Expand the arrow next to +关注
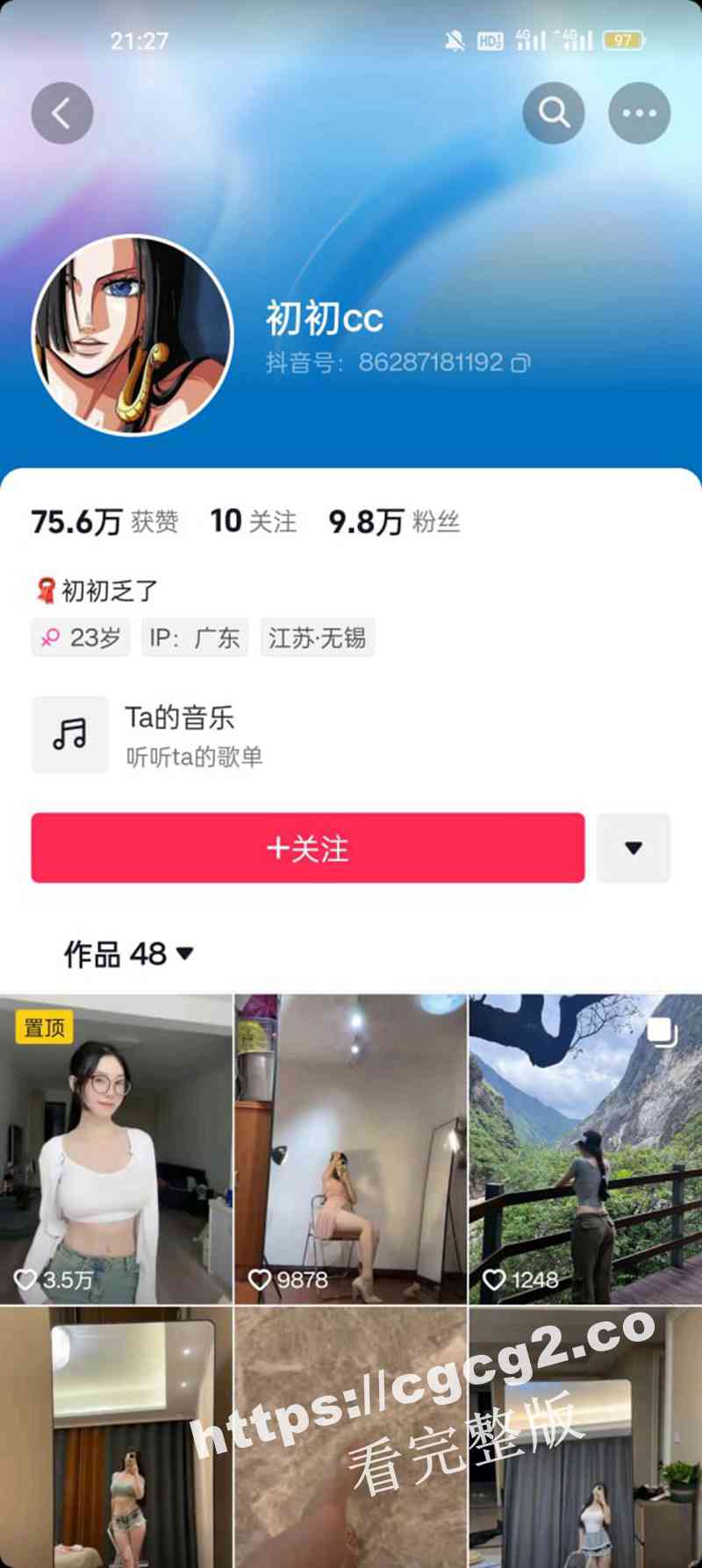Image resolution: width=702 pixels, height=1568 pixels. tap(634, 848)
